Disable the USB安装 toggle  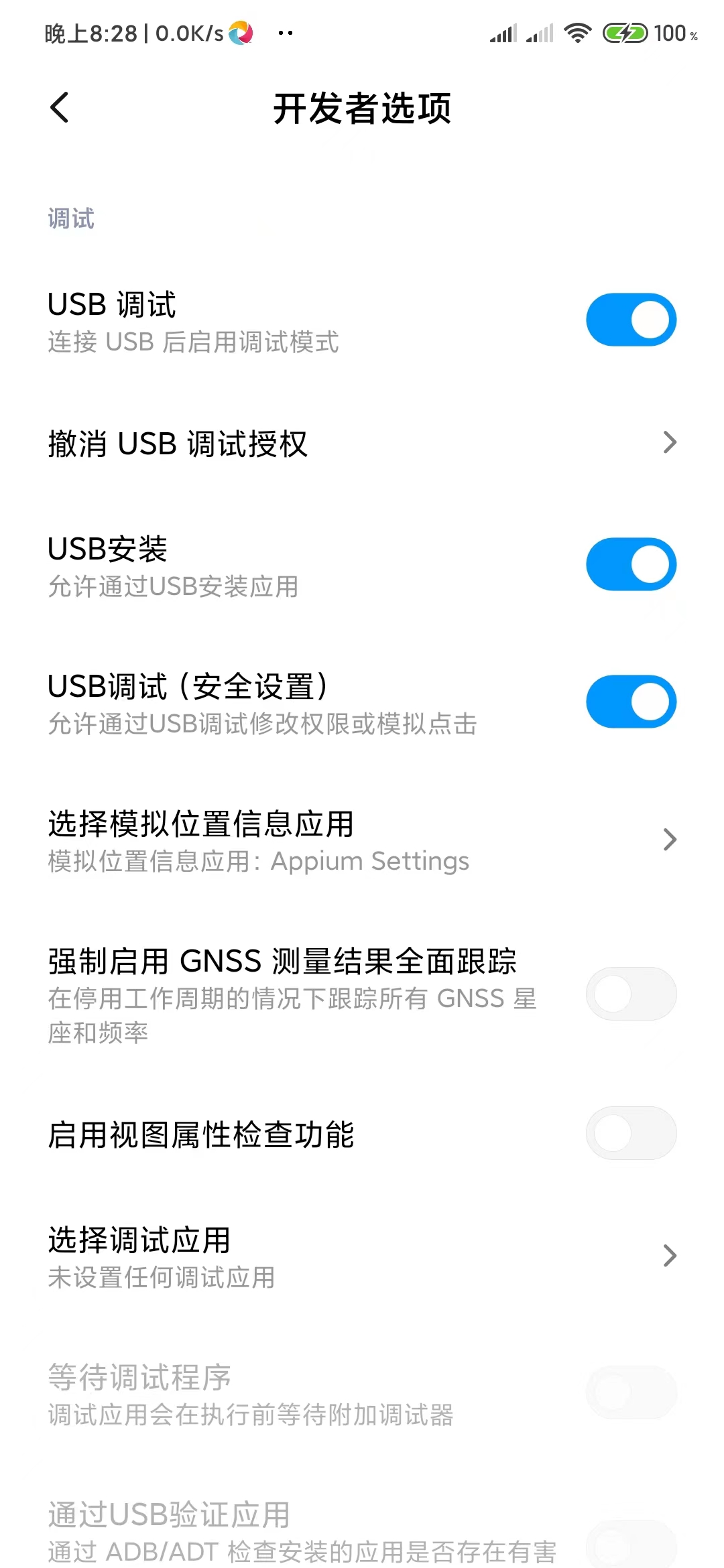pos(631,564)
